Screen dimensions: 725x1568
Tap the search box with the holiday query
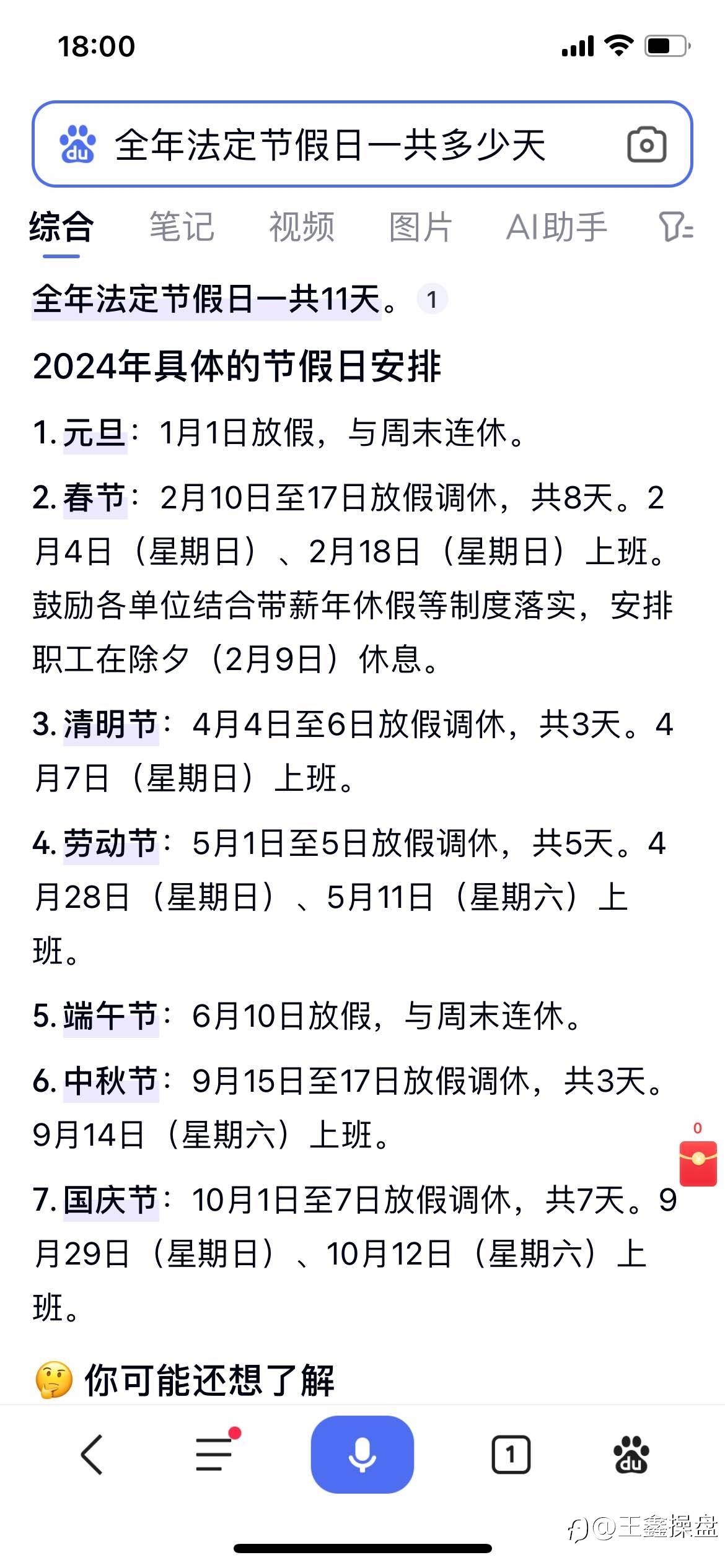(362, 144)
